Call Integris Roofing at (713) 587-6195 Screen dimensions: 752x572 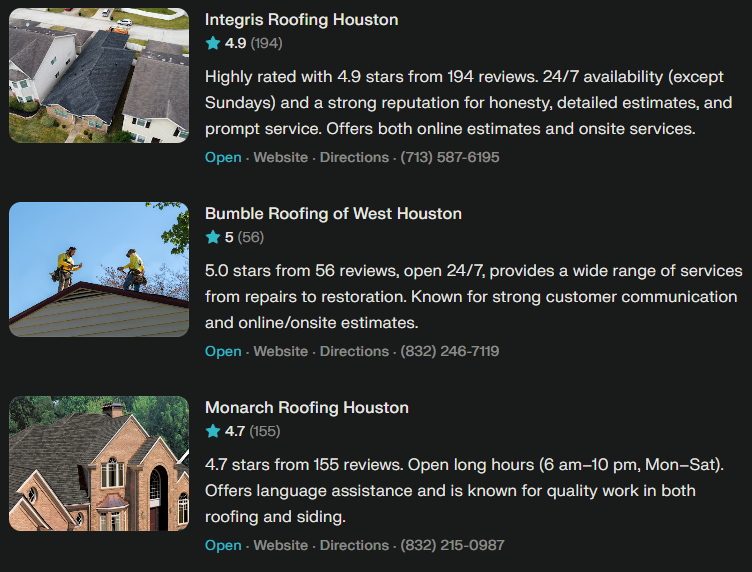449,158
